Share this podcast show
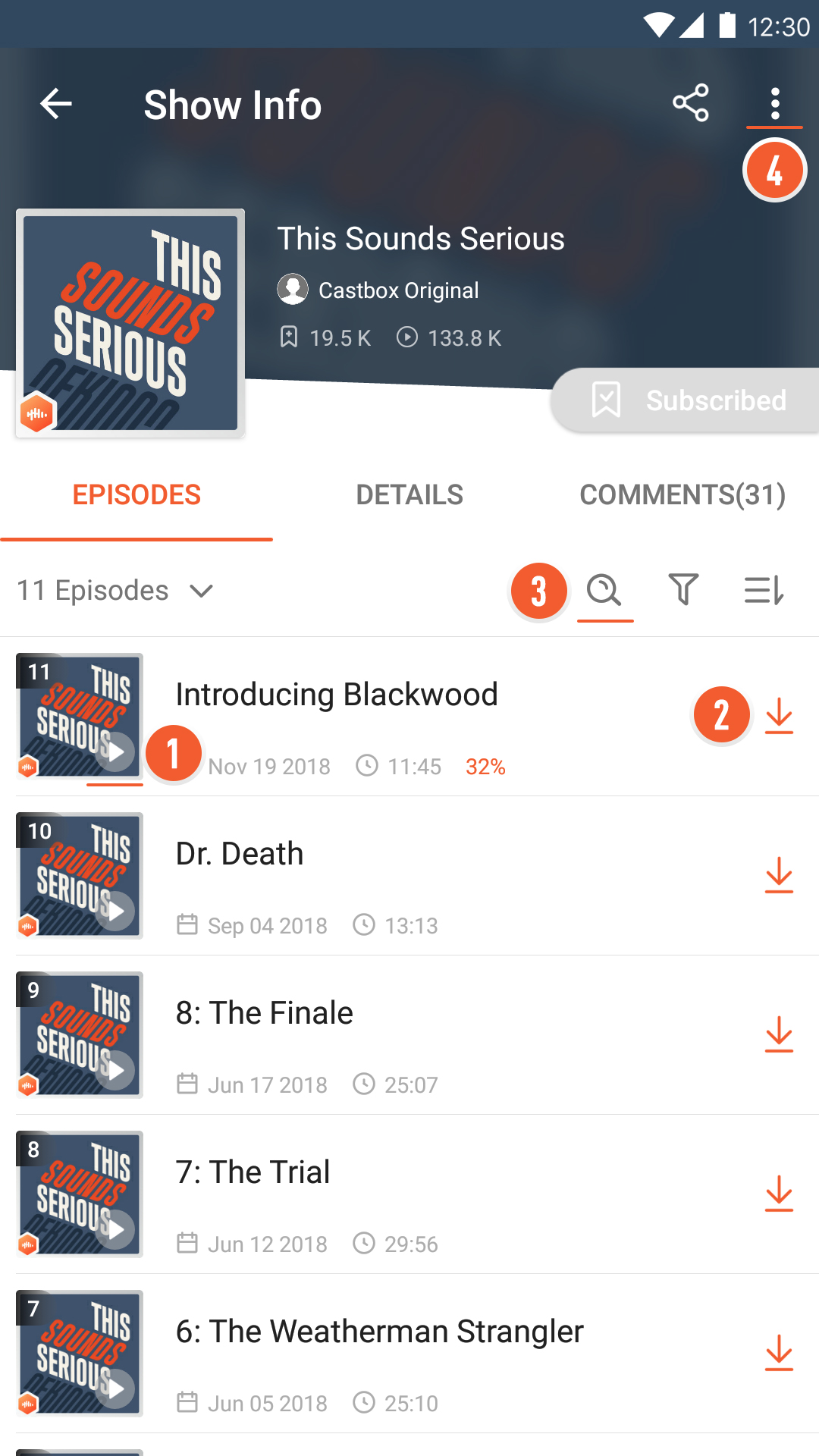Screen dimensions: 819x1456 coord(690,103)
